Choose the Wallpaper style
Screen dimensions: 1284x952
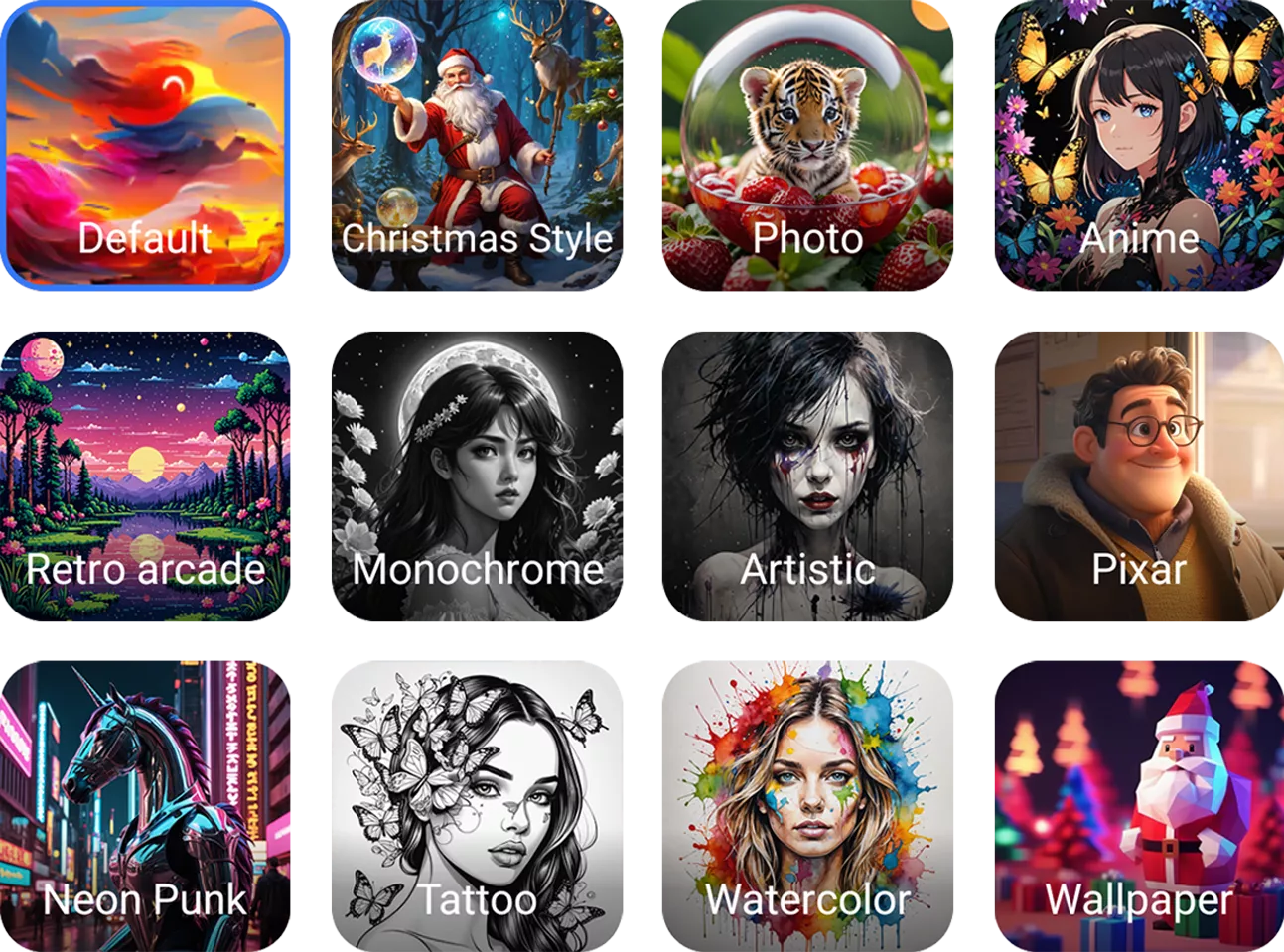1138,806
